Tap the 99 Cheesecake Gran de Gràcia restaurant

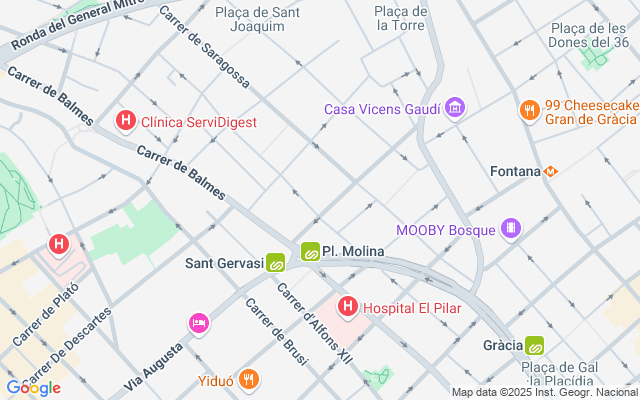tap(529, 109)
